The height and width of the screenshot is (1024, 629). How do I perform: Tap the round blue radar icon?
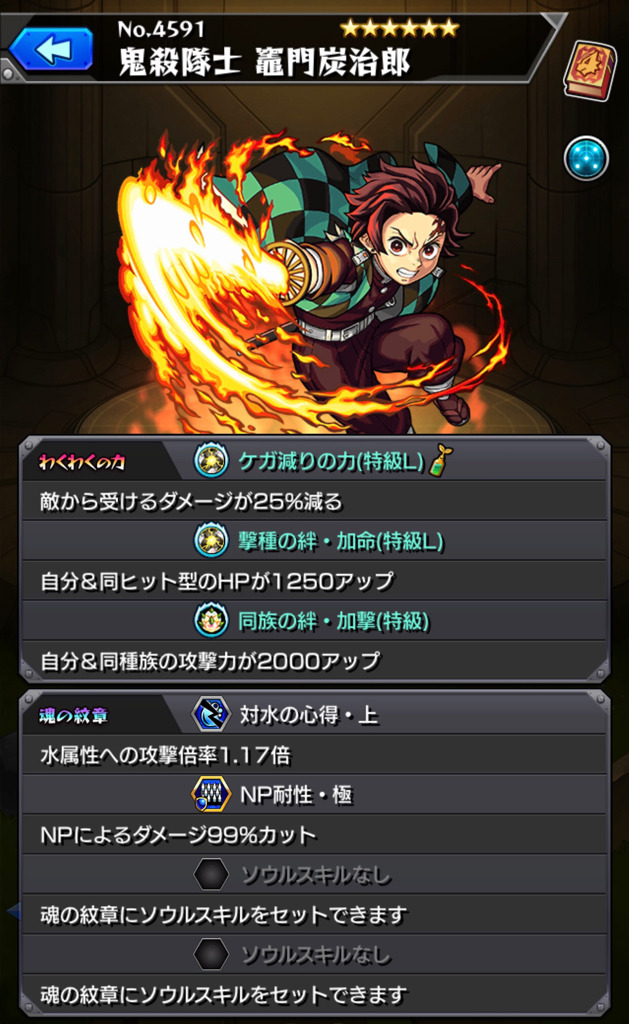click(x=586, y=157)
